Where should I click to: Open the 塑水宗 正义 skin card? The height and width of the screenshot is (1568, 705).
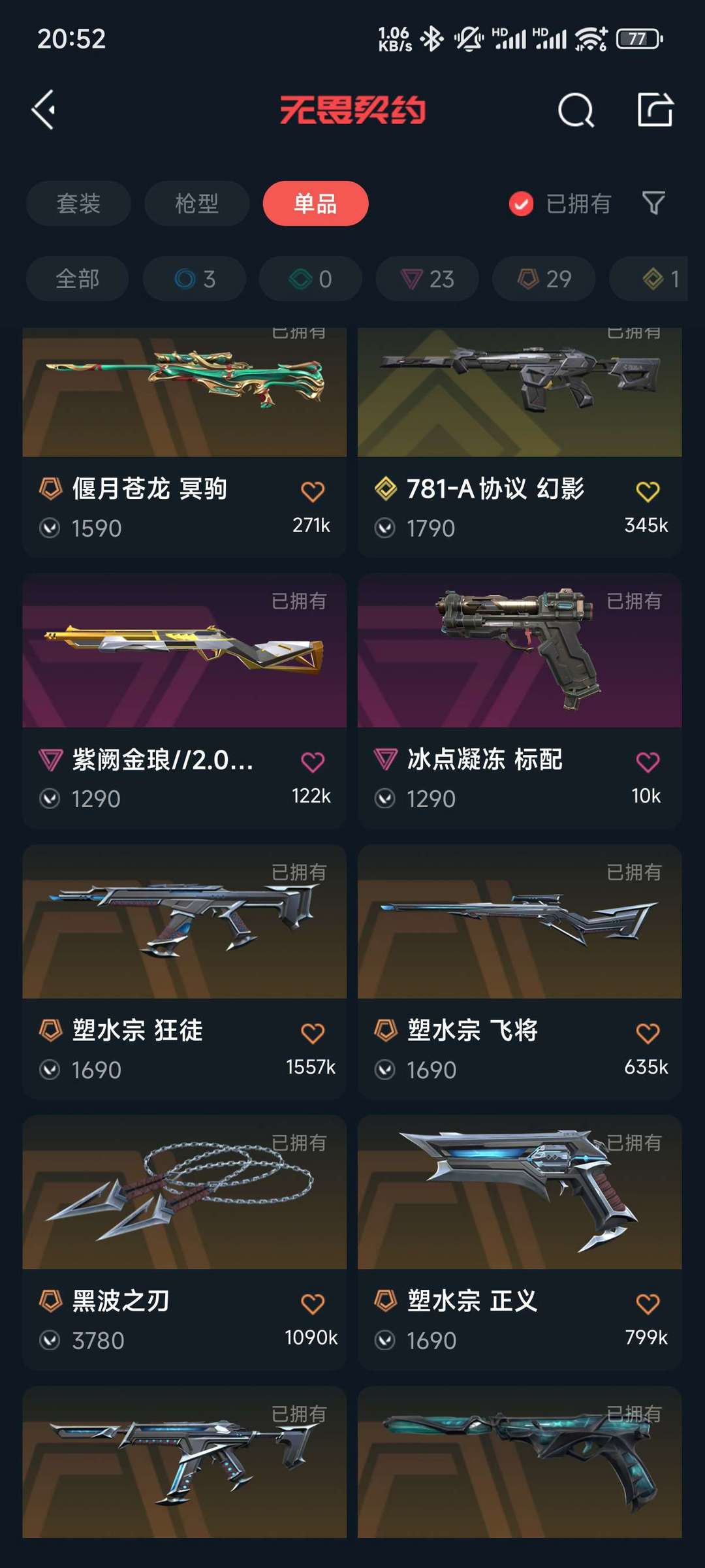point(520,1243)
